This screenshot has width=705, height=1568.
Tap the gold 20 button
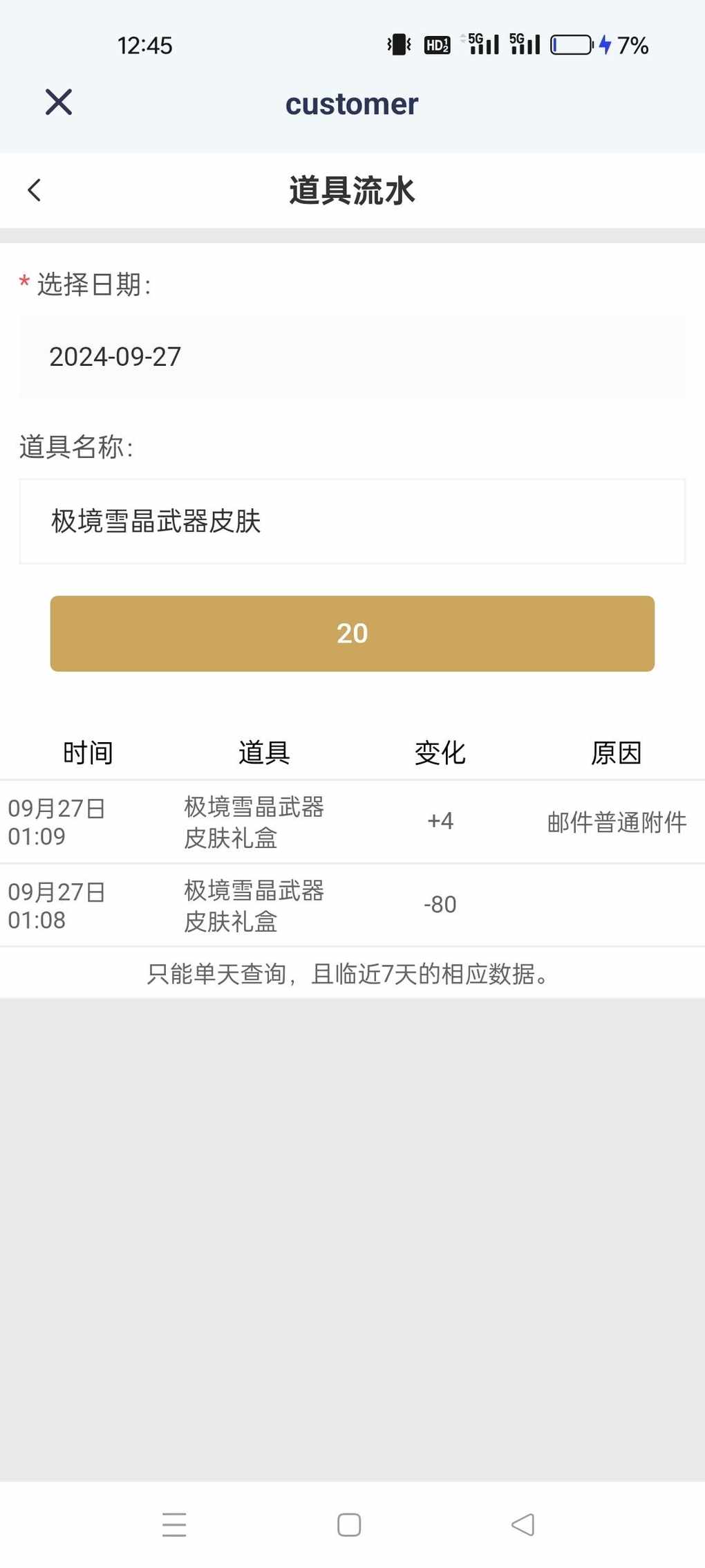[x=352, y=634]
